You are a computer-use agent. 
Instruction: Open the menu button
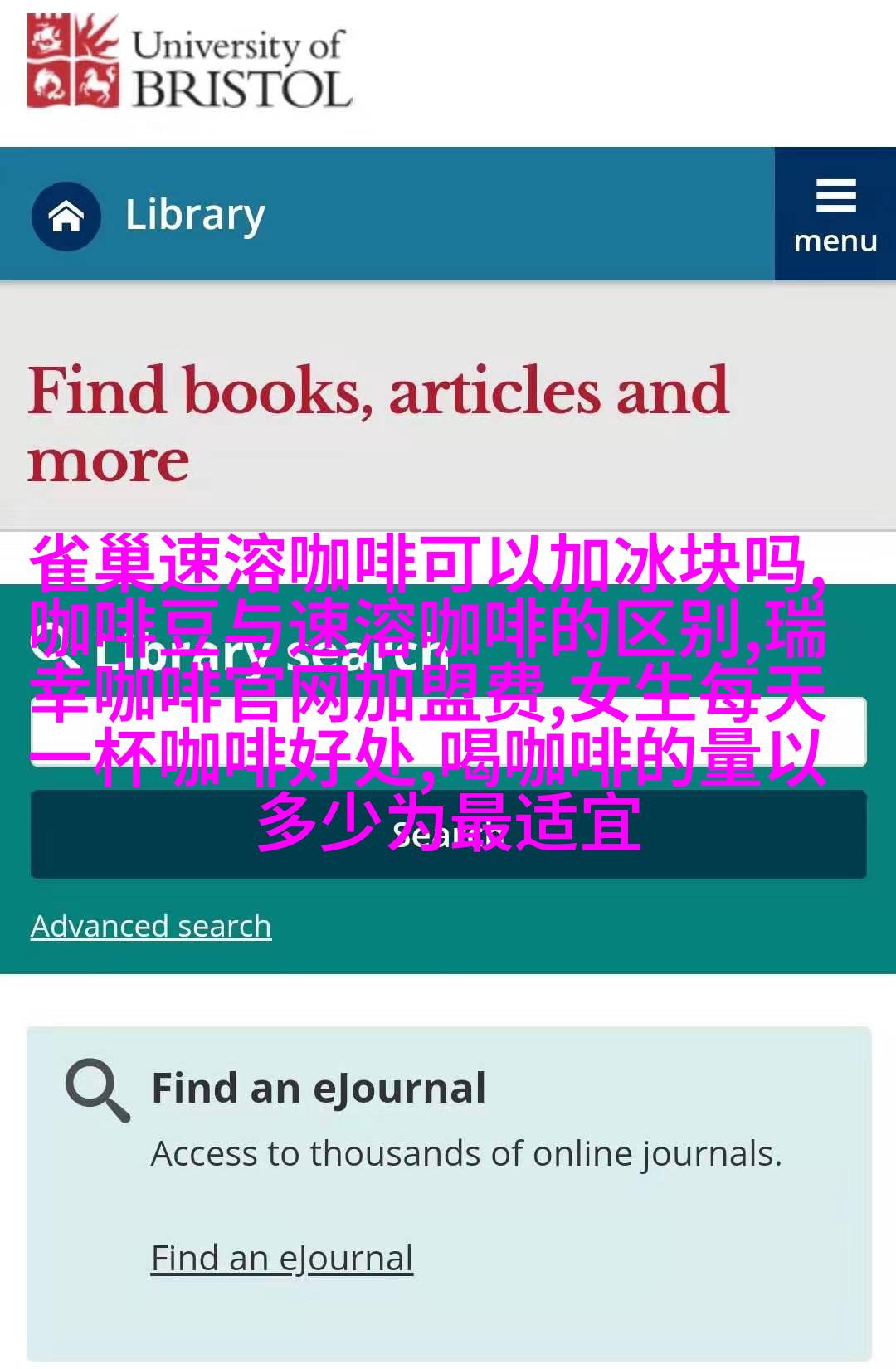835,215
